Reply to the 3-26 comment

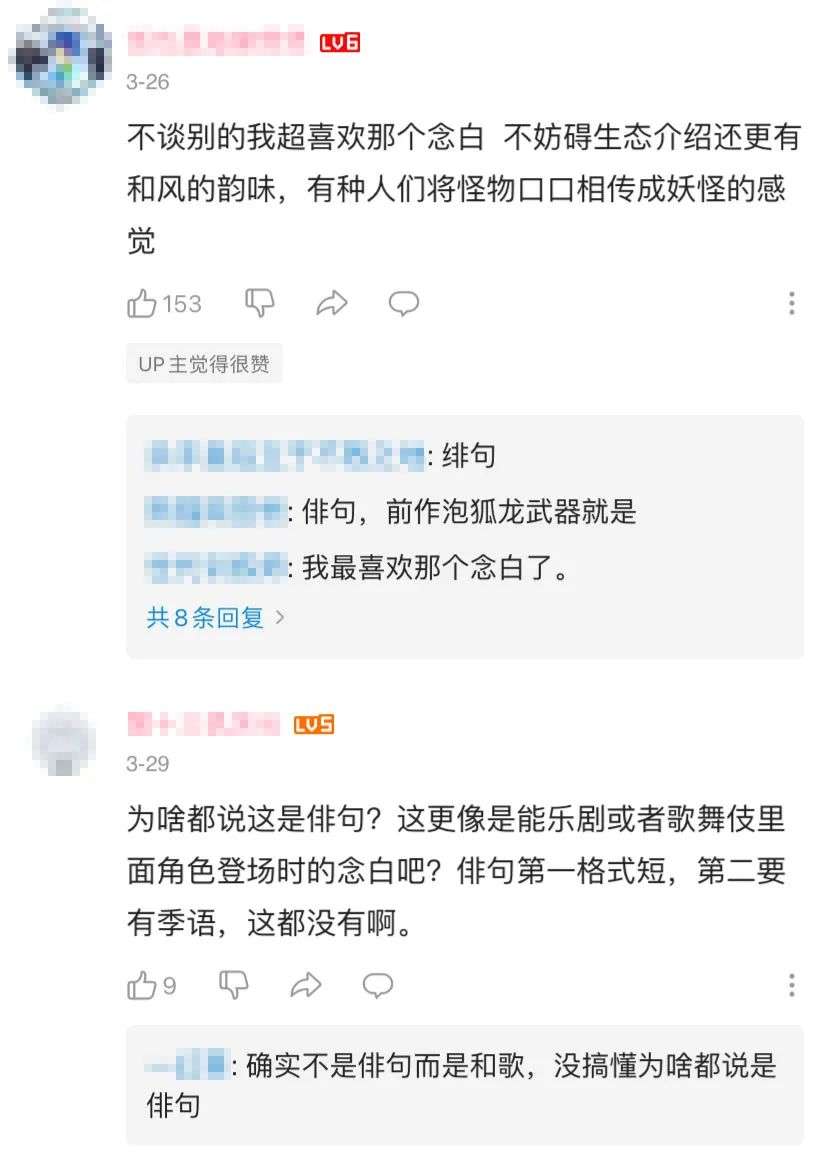tap(404, 303)
